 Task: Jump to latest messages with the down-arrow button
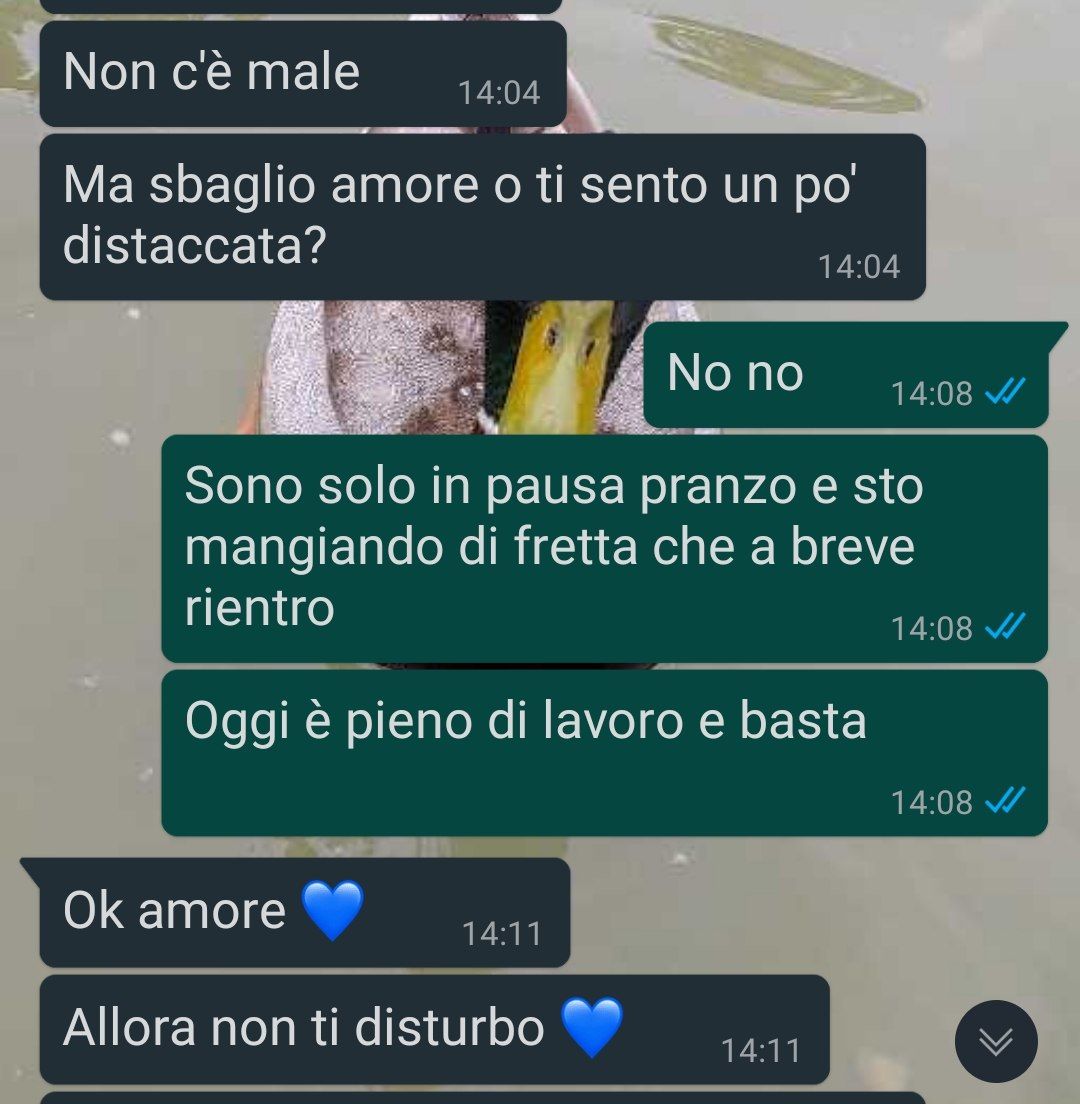(996, 1042)
